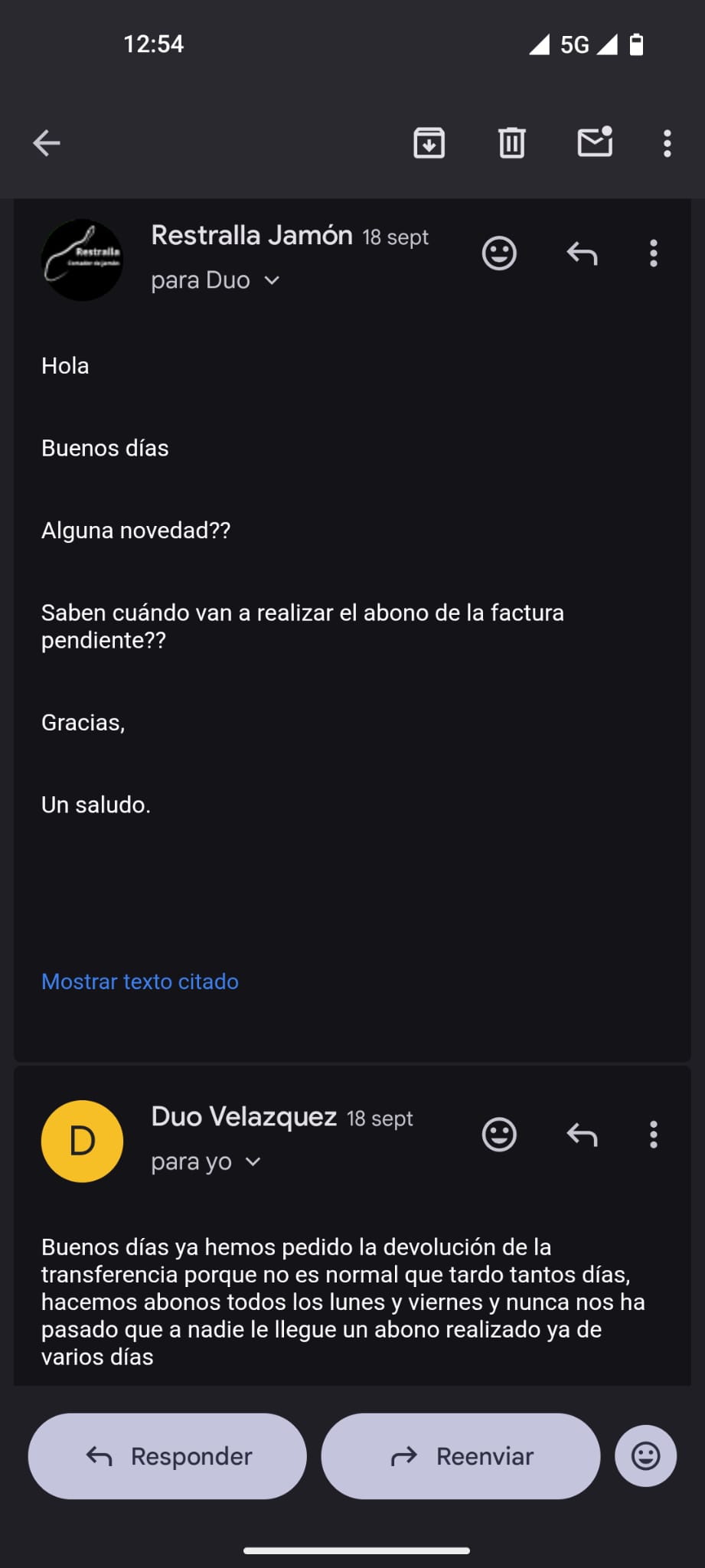The image size is (705, 1568).
Task: Tap the Responder button
Action: pos(168,1456)
